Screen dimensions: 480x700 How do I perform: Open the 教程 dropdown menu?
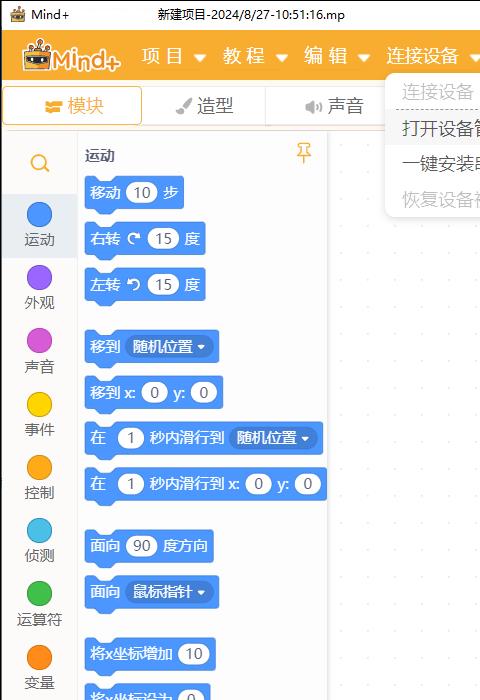pos(255,56)
